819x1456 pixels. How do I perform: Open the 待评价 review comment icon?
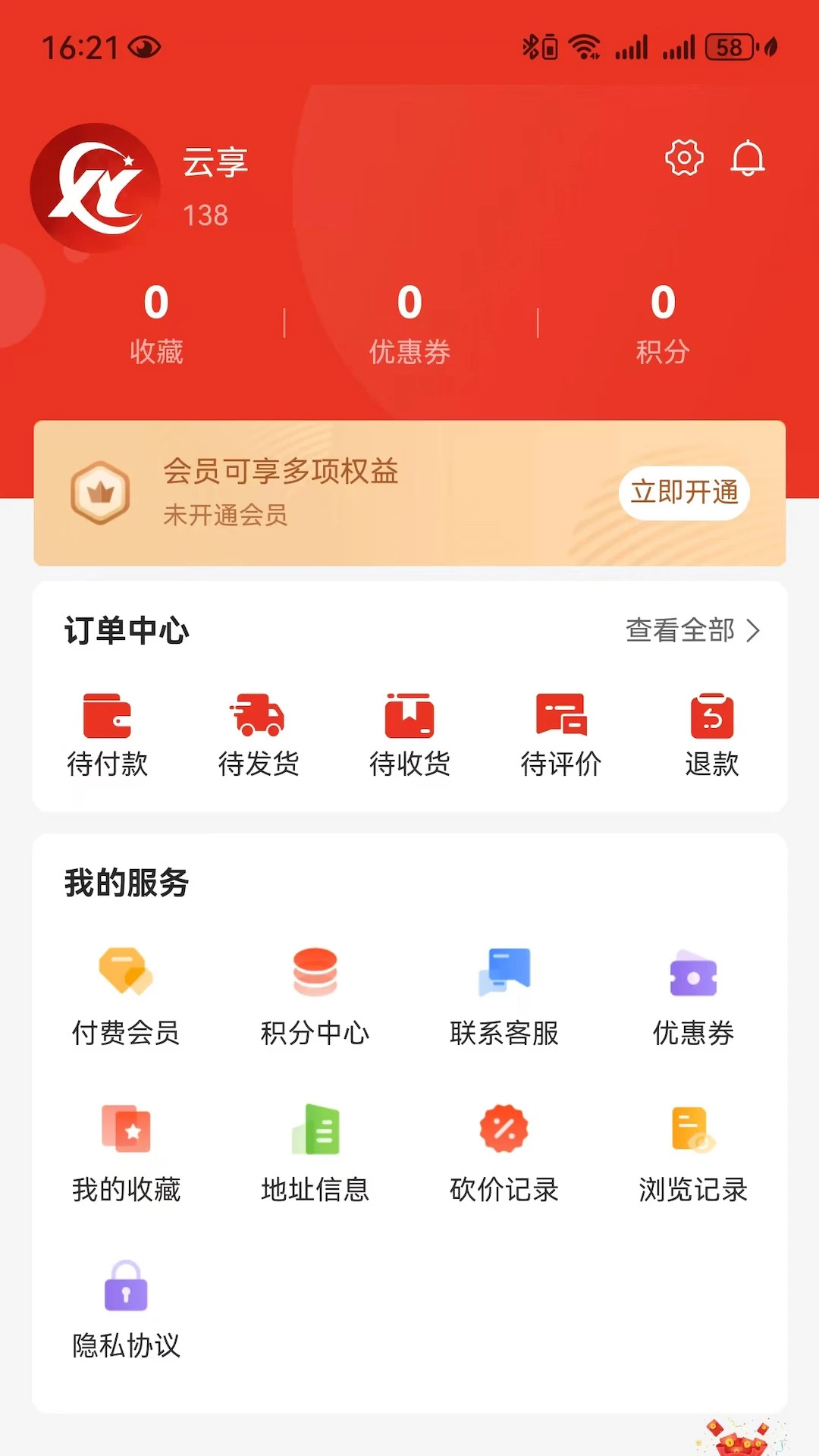tap(560, 717)
